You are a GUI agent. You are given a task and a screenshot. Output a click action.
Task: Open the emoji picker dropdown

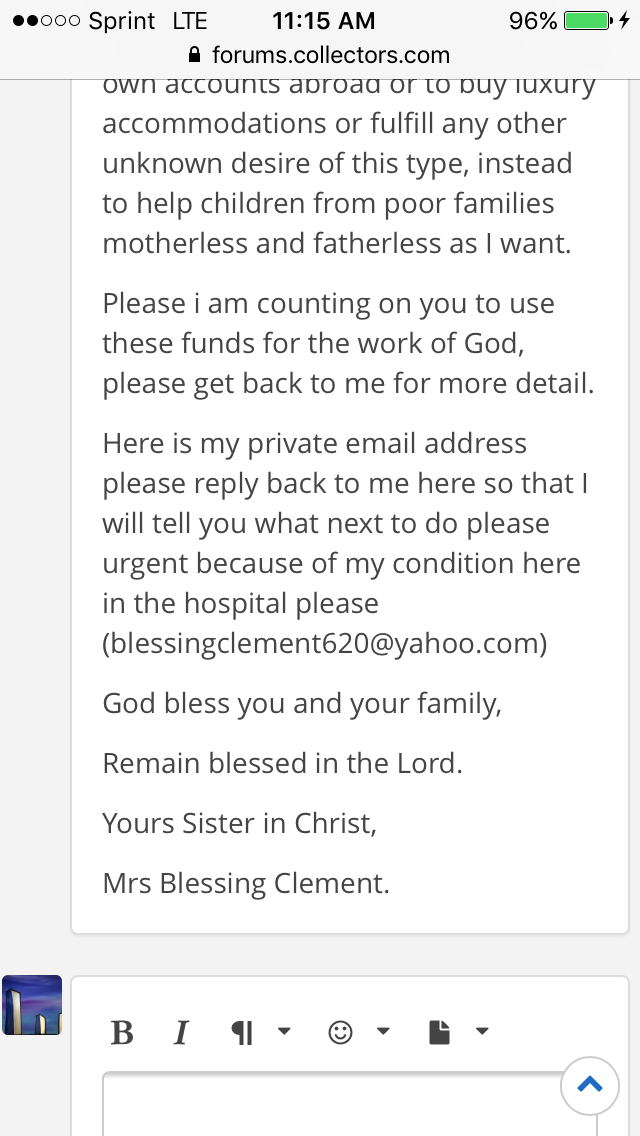(359, 1032)
